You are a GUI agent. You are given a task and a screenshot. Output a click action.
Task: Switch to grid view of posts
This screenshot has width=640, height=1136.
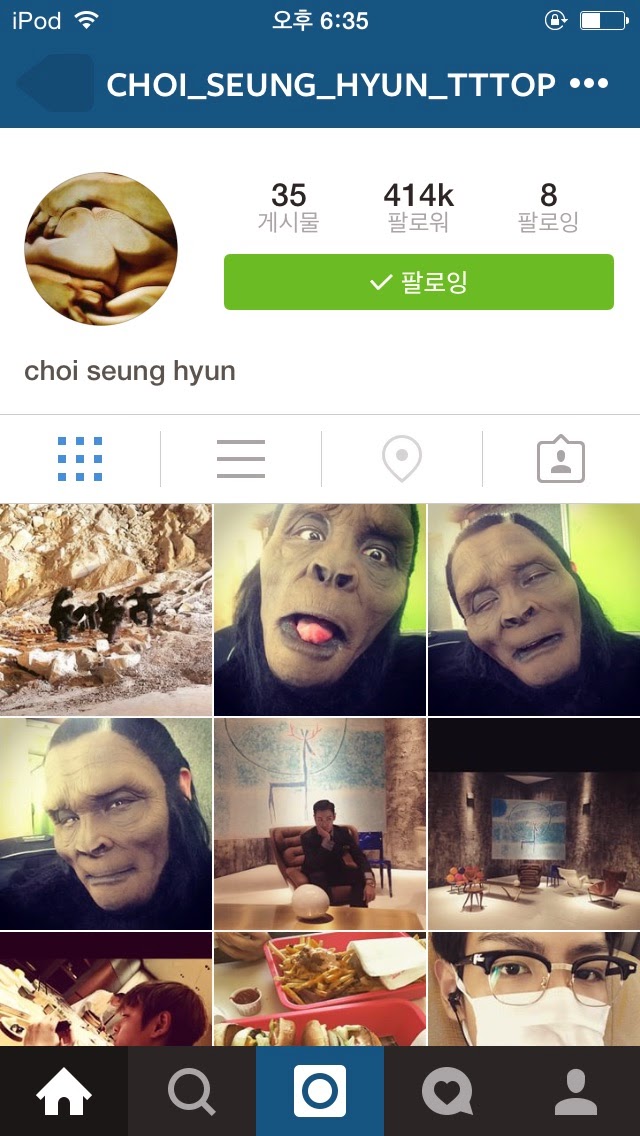tap(80, 459)
